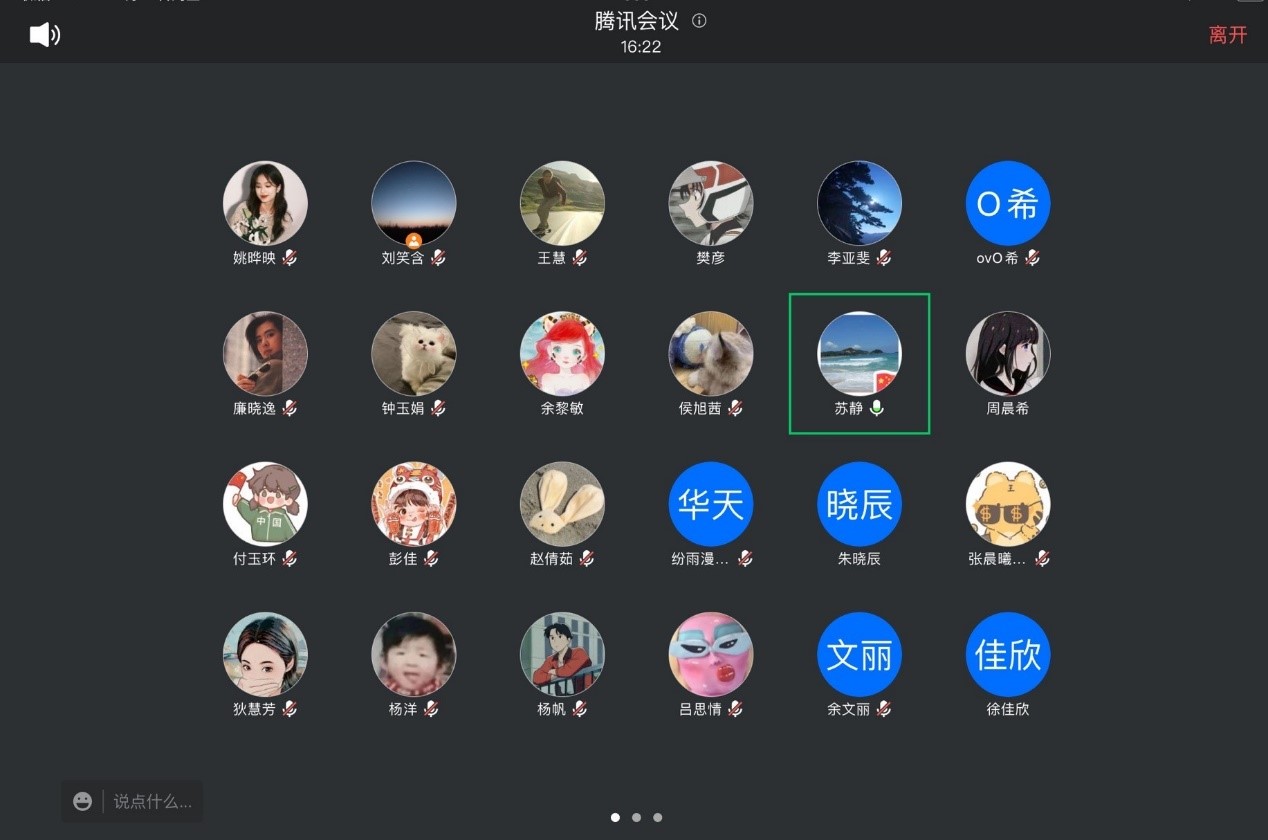The height and width of the screenshot is (840, 1268).
Task: Open 周晨希's participant tile
Action: tap(1007, 355)
